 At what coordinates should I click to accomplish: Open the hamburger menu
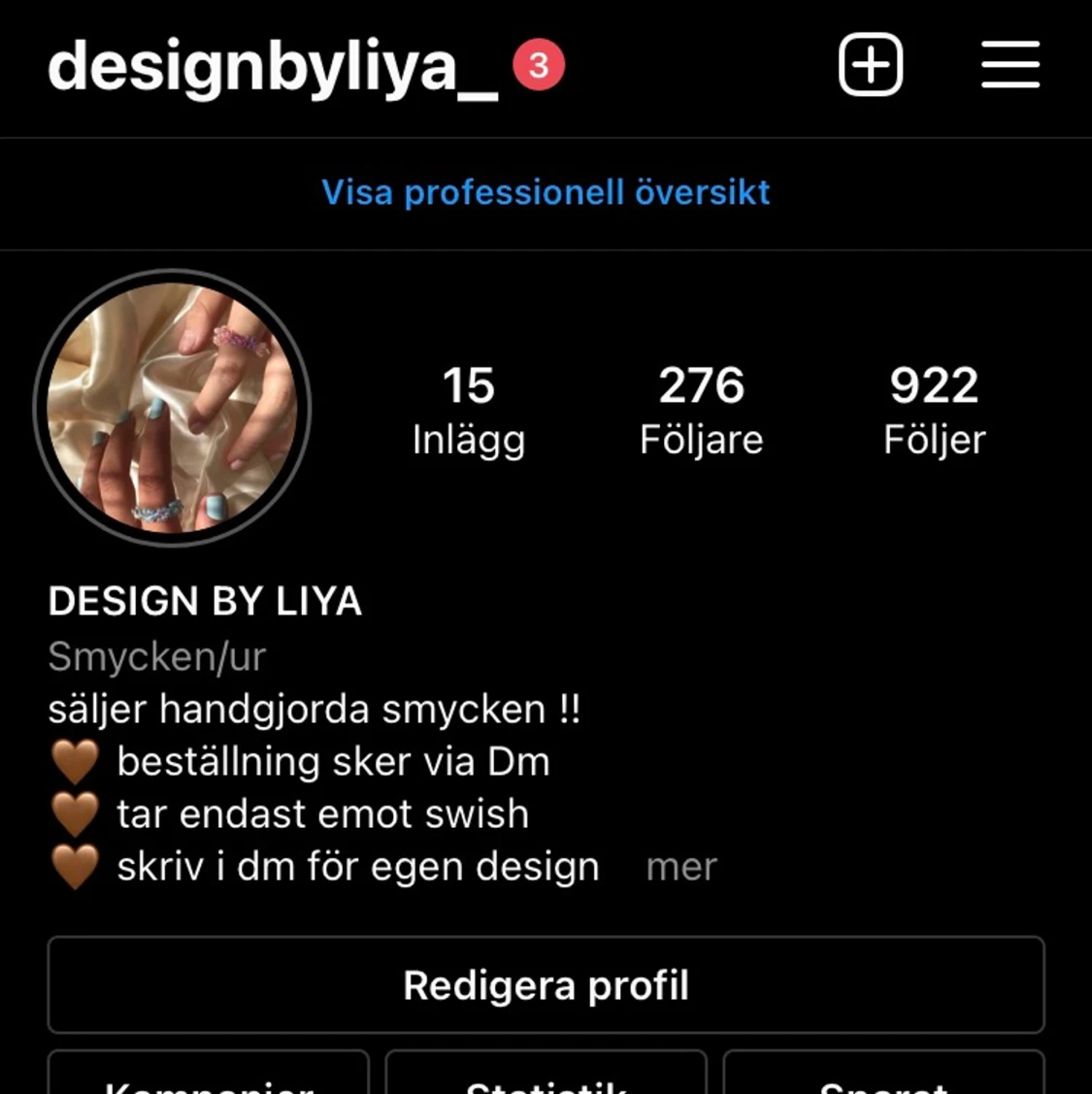[1009, 65]
